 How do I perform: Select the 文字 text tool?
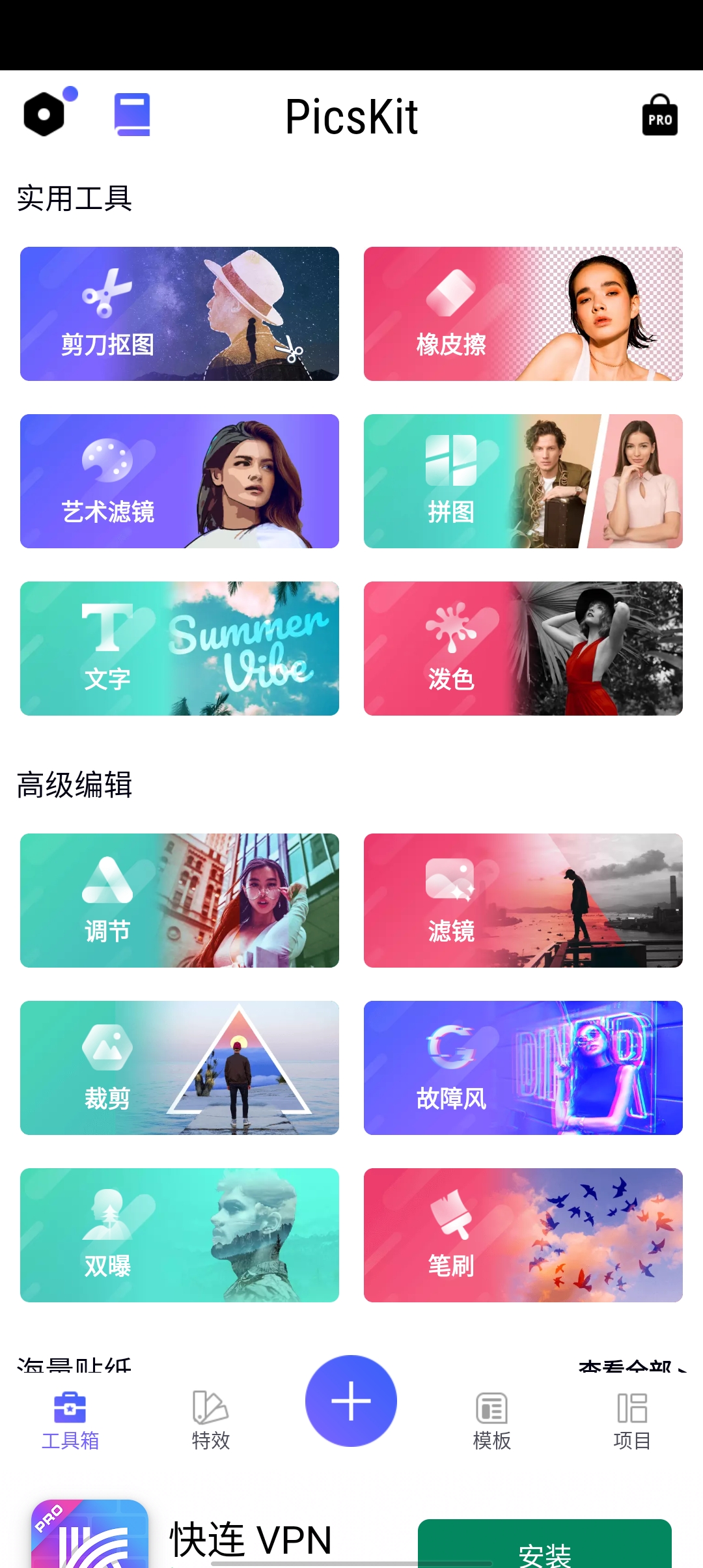(x=179, y=649)
